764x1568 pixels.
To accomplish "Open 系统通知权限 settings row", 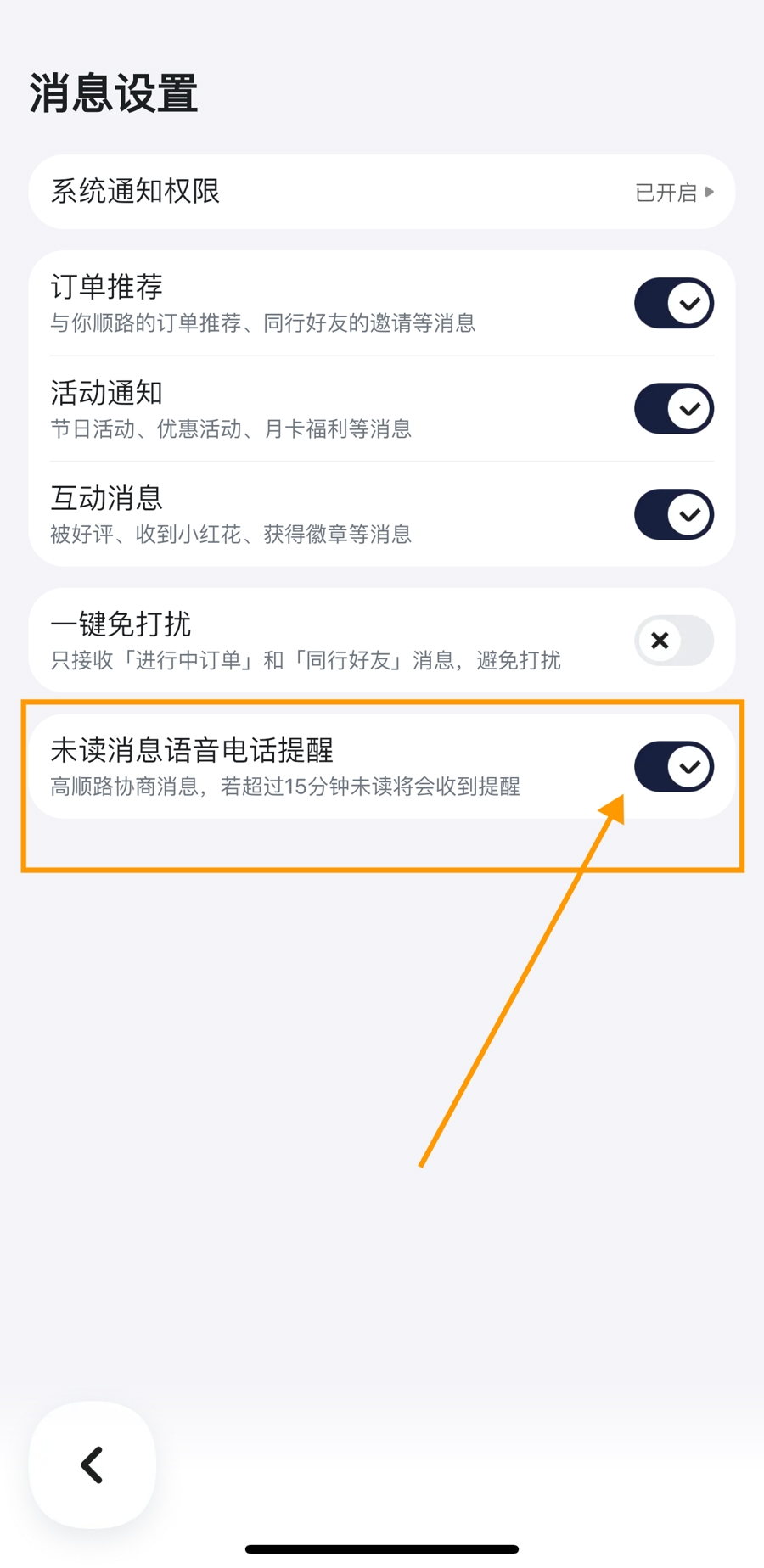I will [382, 192].
